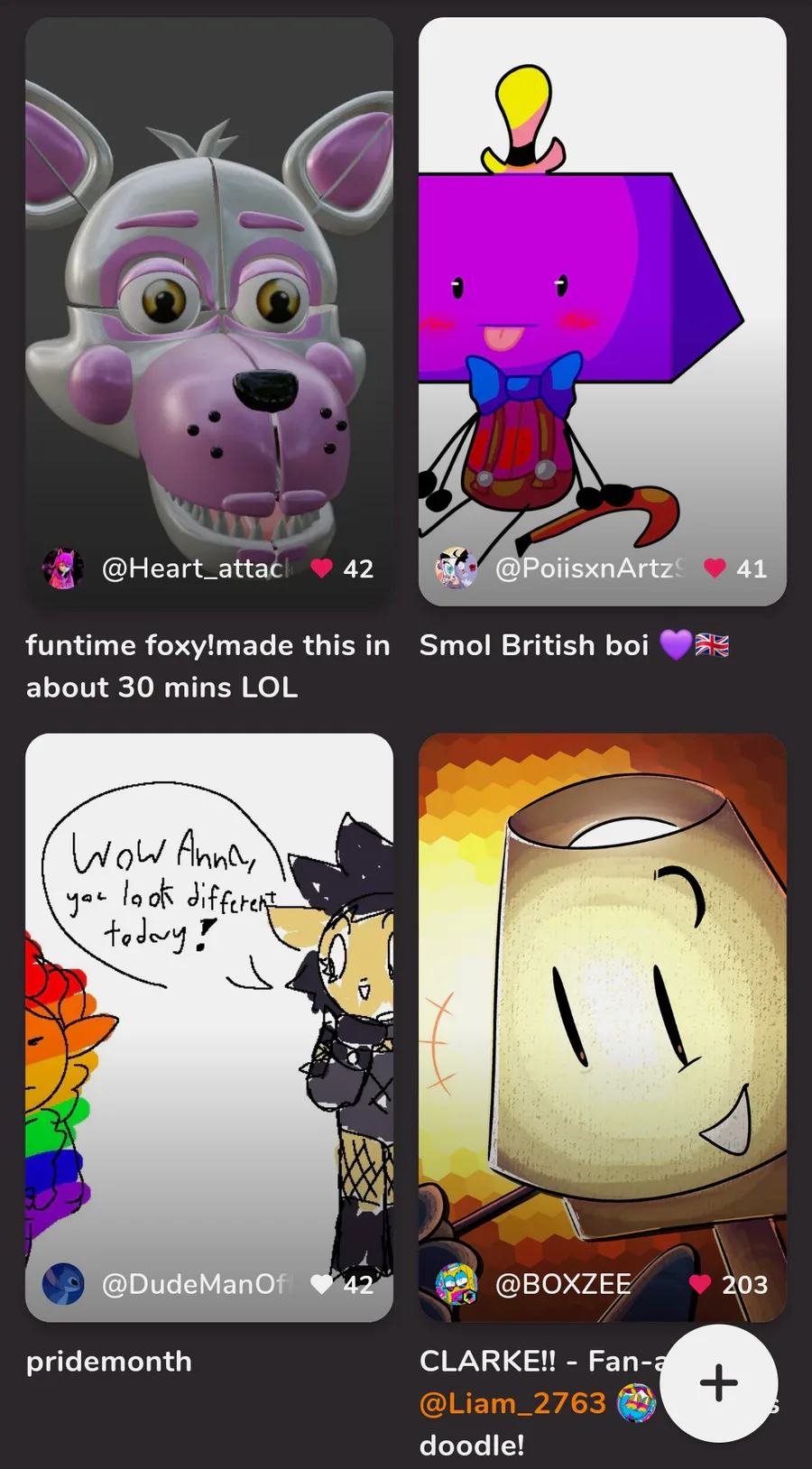The image size is (812, 1469).
Task: Like the pridemonth post
Action: (322, 1284)
